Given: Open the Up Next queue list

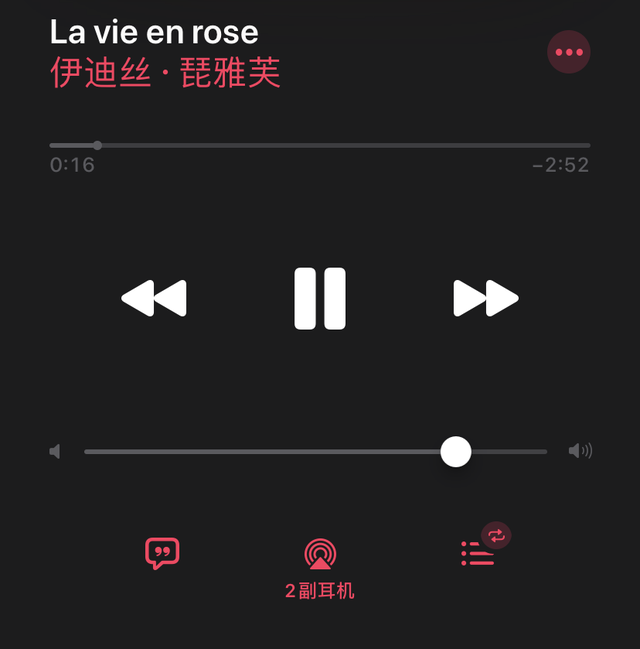Looking at the screenshot, I should pos(478,553).
